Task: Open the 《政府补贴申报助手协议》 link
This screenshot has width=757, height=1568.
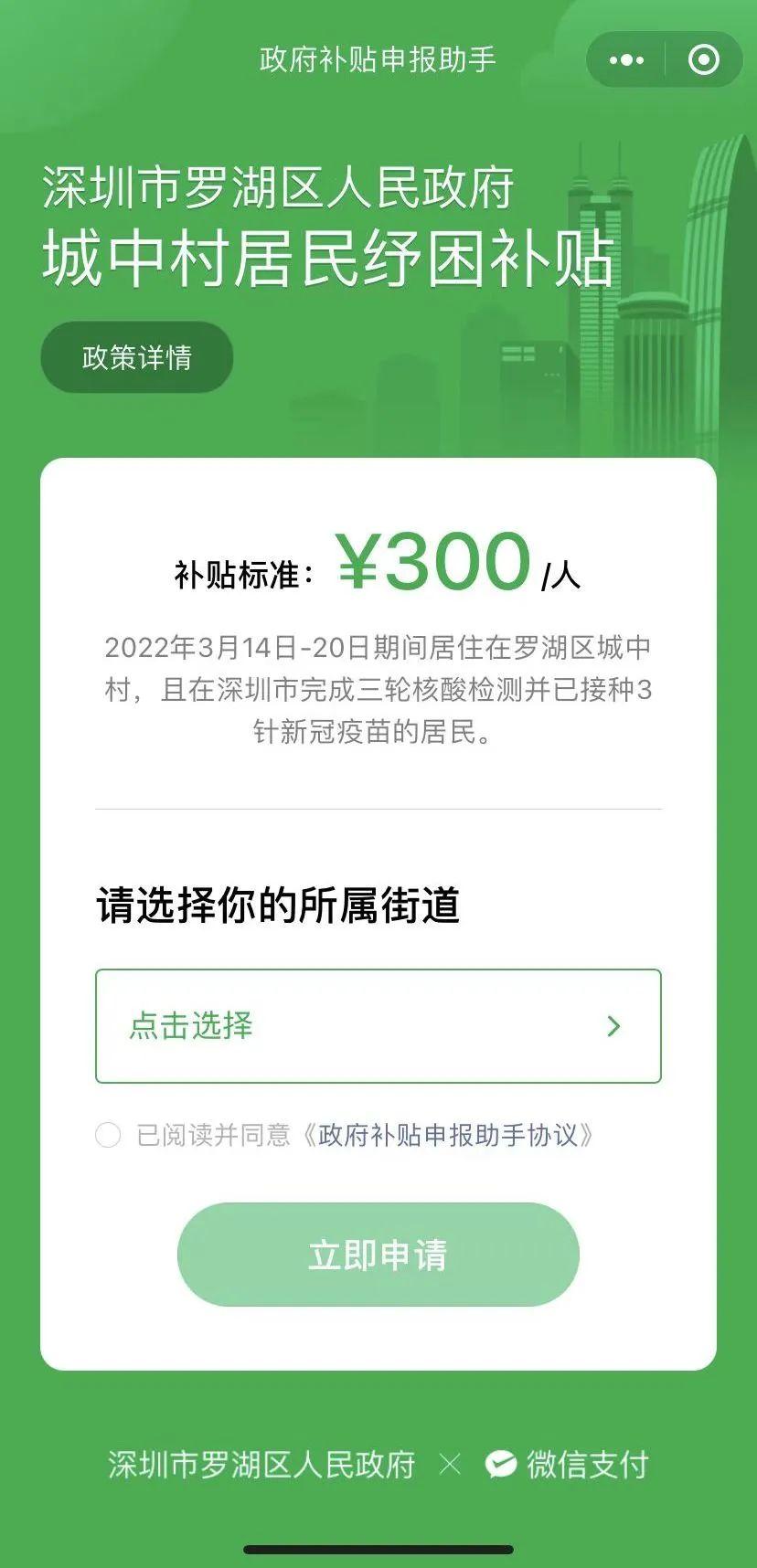Action: click(x=448, y=1135)
